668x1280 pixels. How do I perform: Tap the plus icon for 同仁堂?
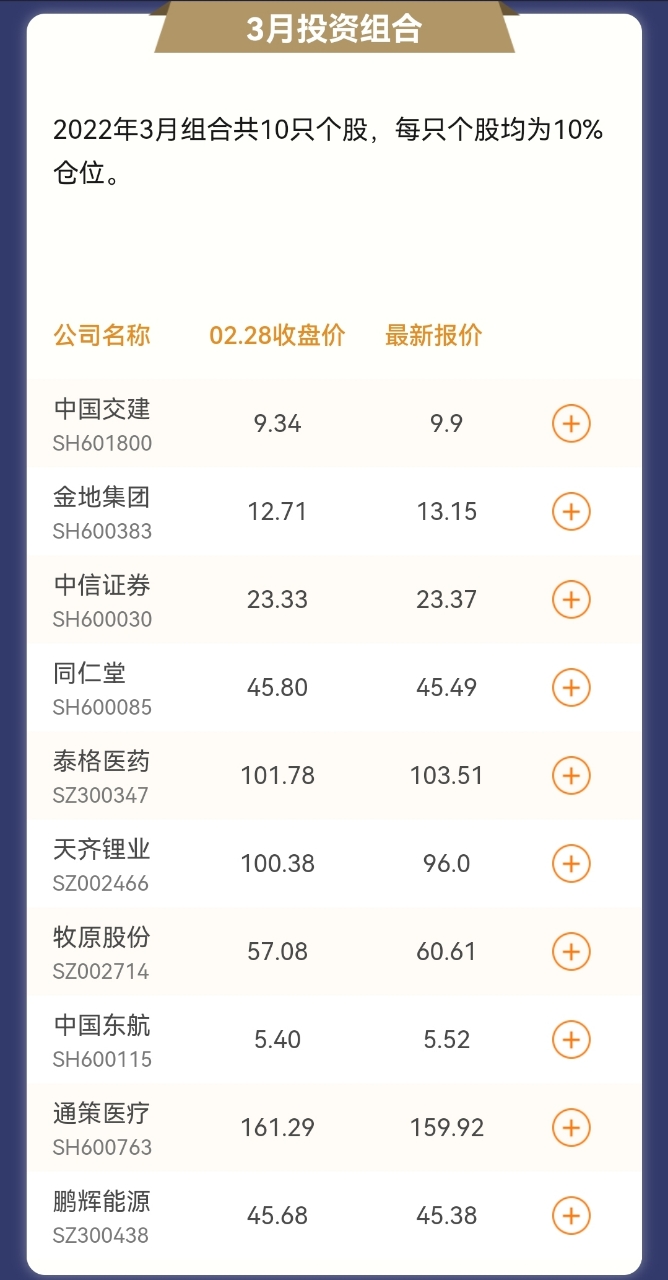point(571,688)
